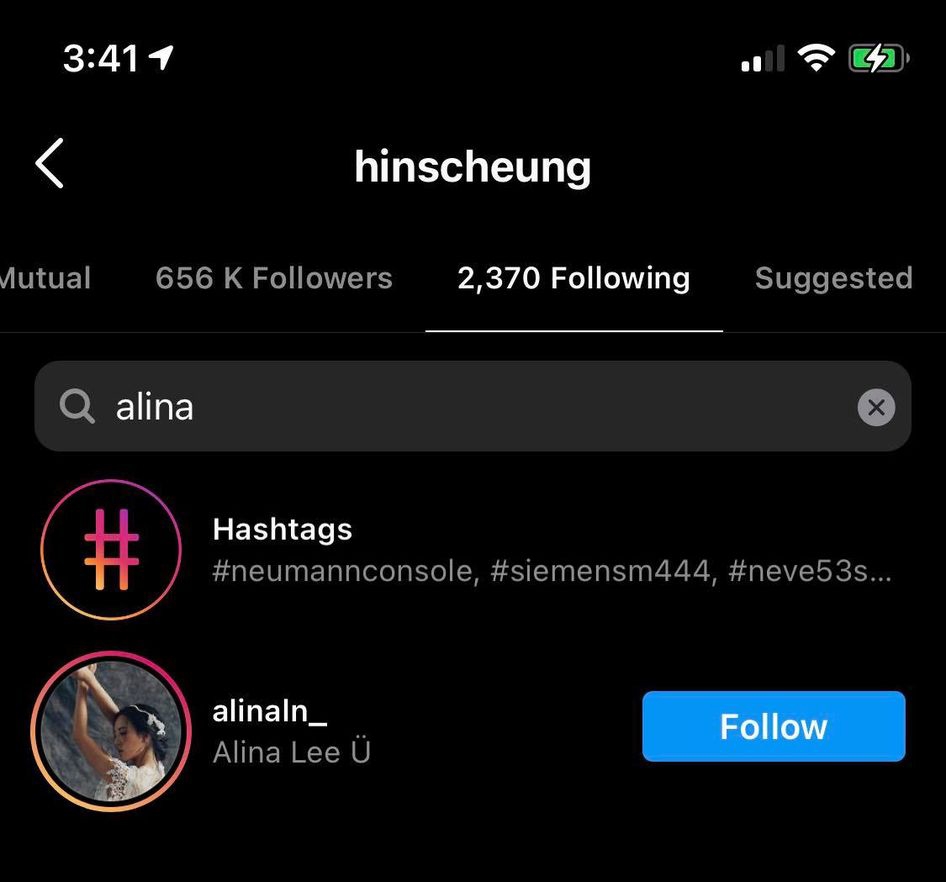Go back using the back arrow
Screen dimensions: 946x882
(50, 165)
